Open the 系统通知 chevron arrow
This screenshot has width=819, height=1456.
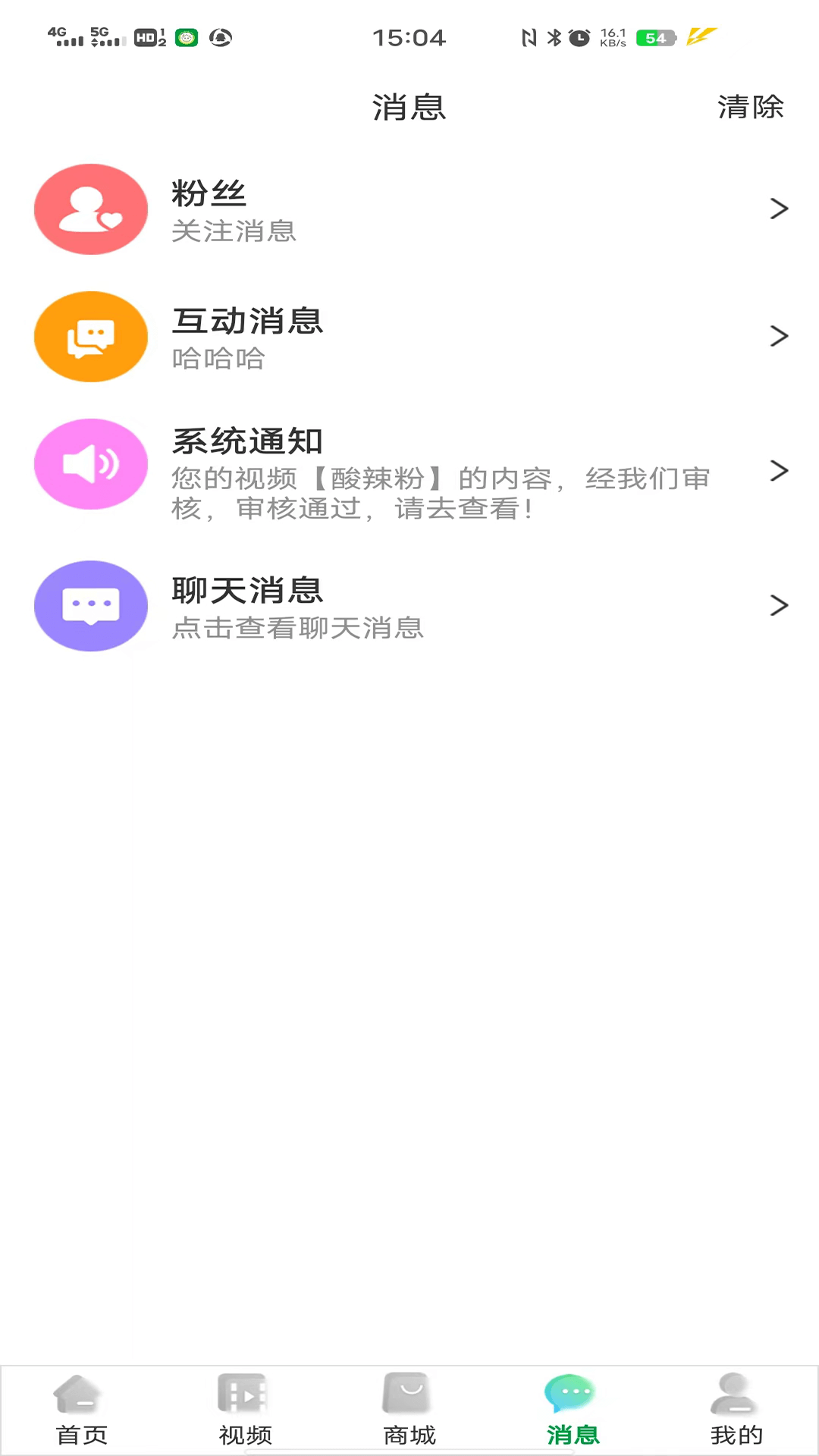(780, 471)
